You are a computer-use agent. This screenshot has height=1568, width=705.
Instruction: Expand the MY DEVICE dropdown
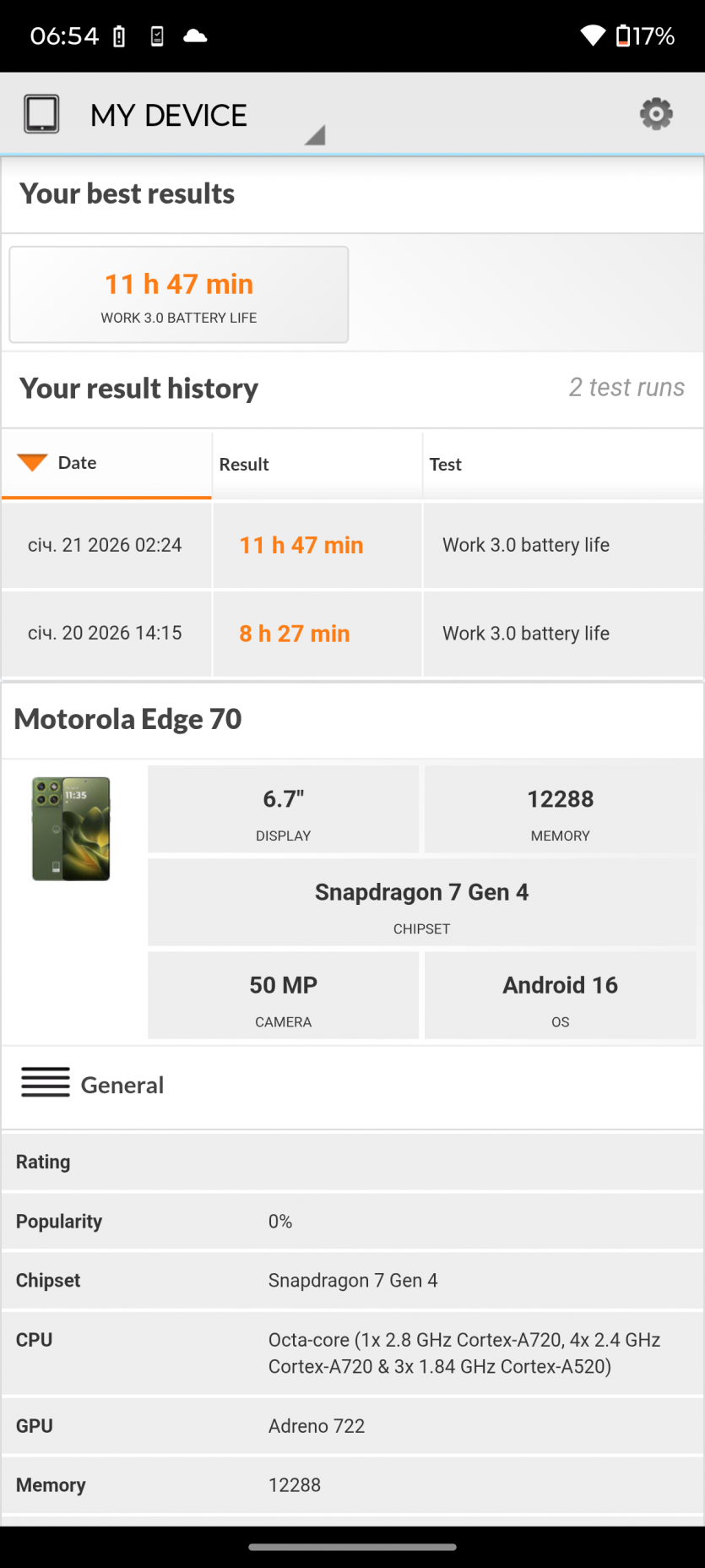click(x=314, y=135)
